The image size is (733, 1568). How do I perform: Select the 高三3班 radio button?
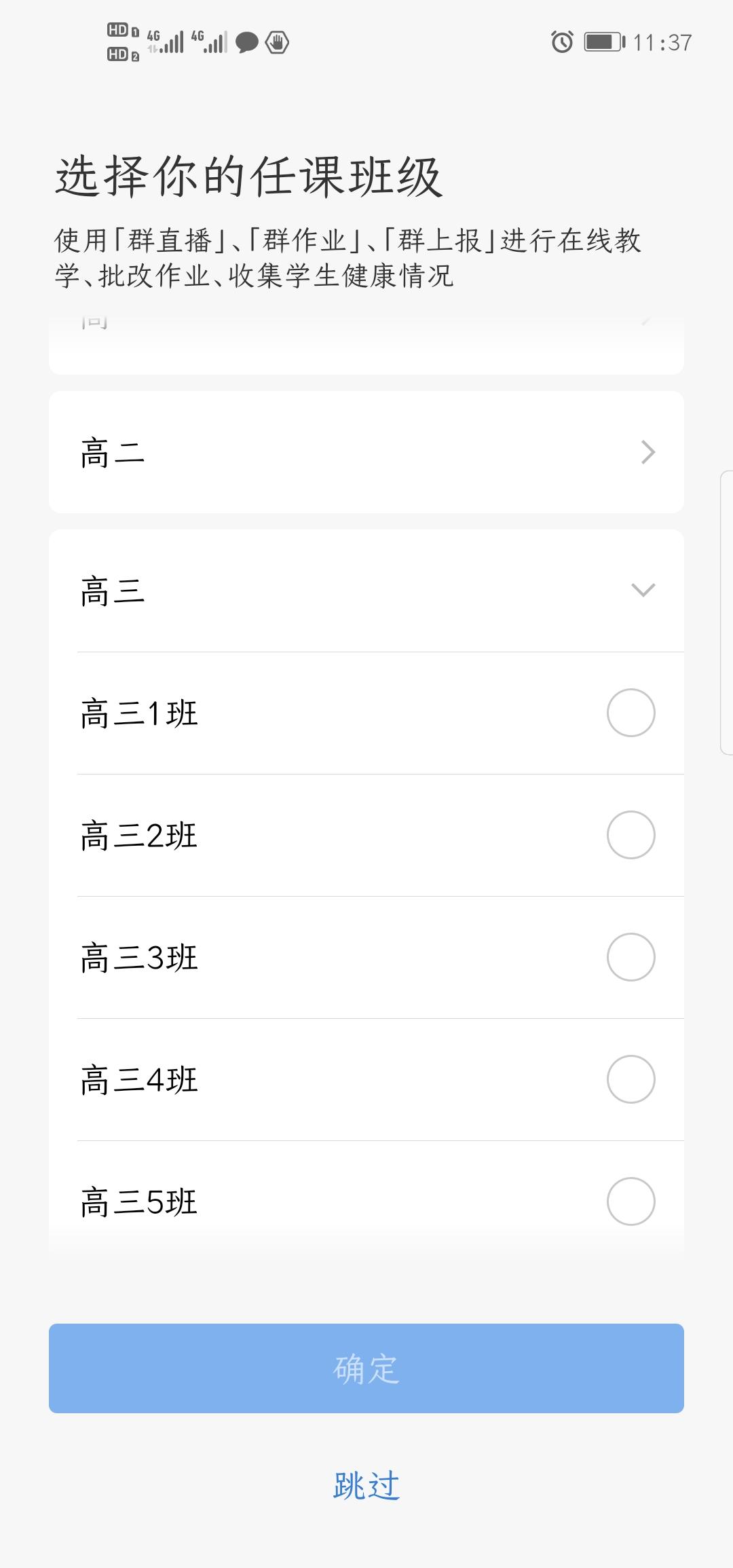pos(631,957)
